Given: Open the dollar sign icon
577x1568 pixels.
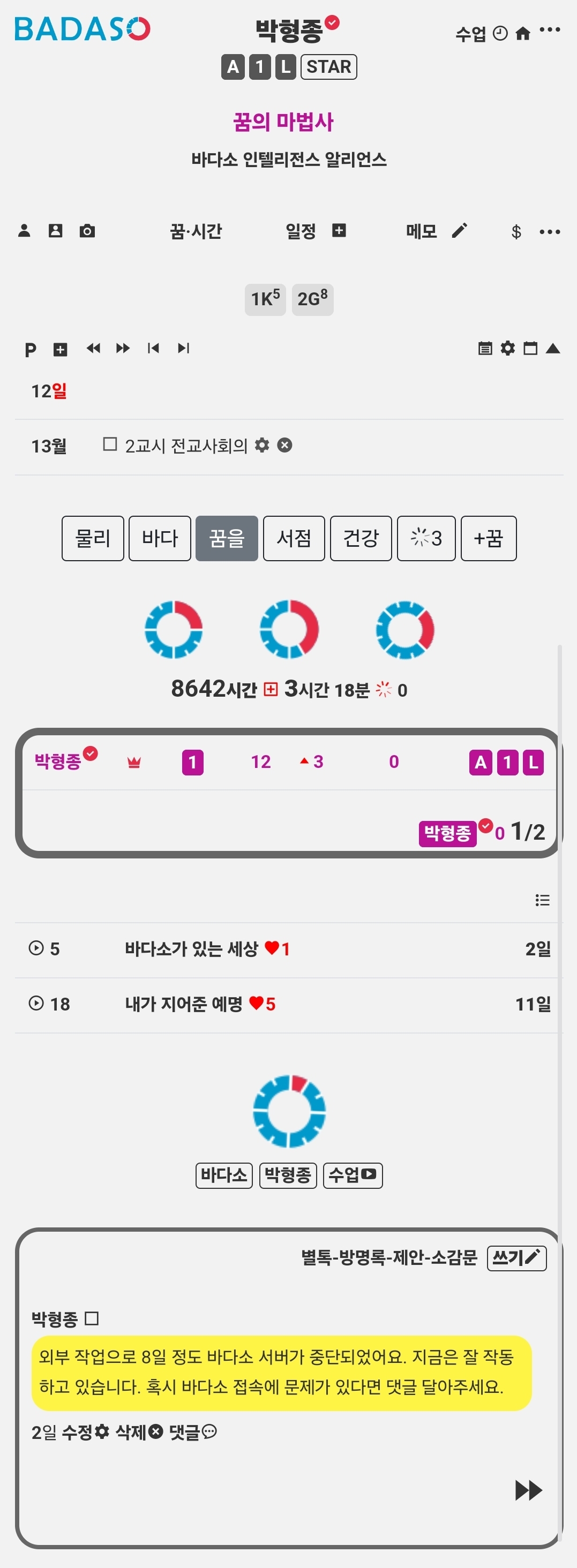Looking at the screenshot, I should coord(516,231).
